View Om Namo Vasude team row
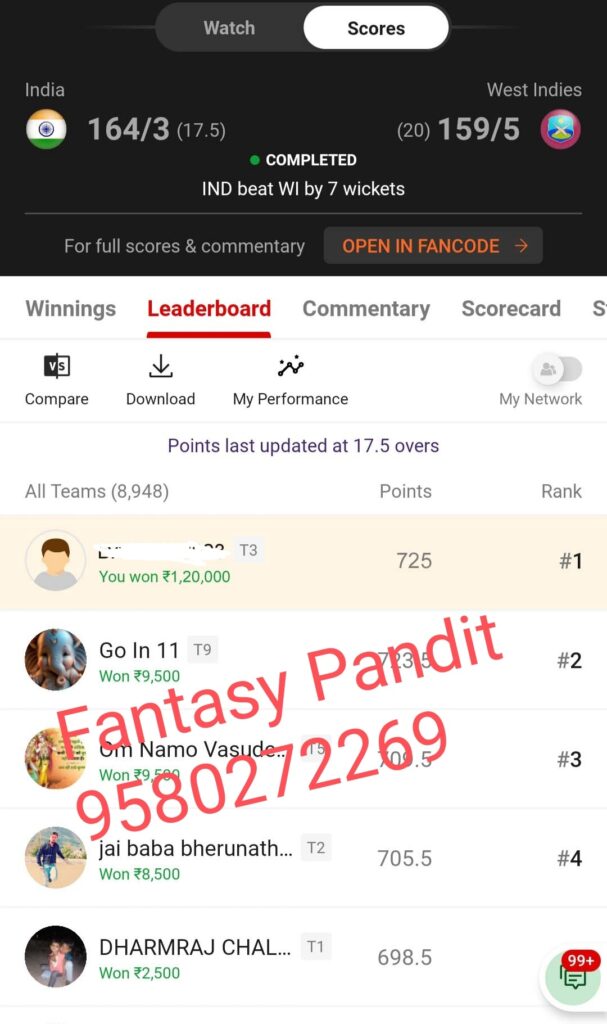This screenshot has width=607, height=1024. [x=300, y=760]
